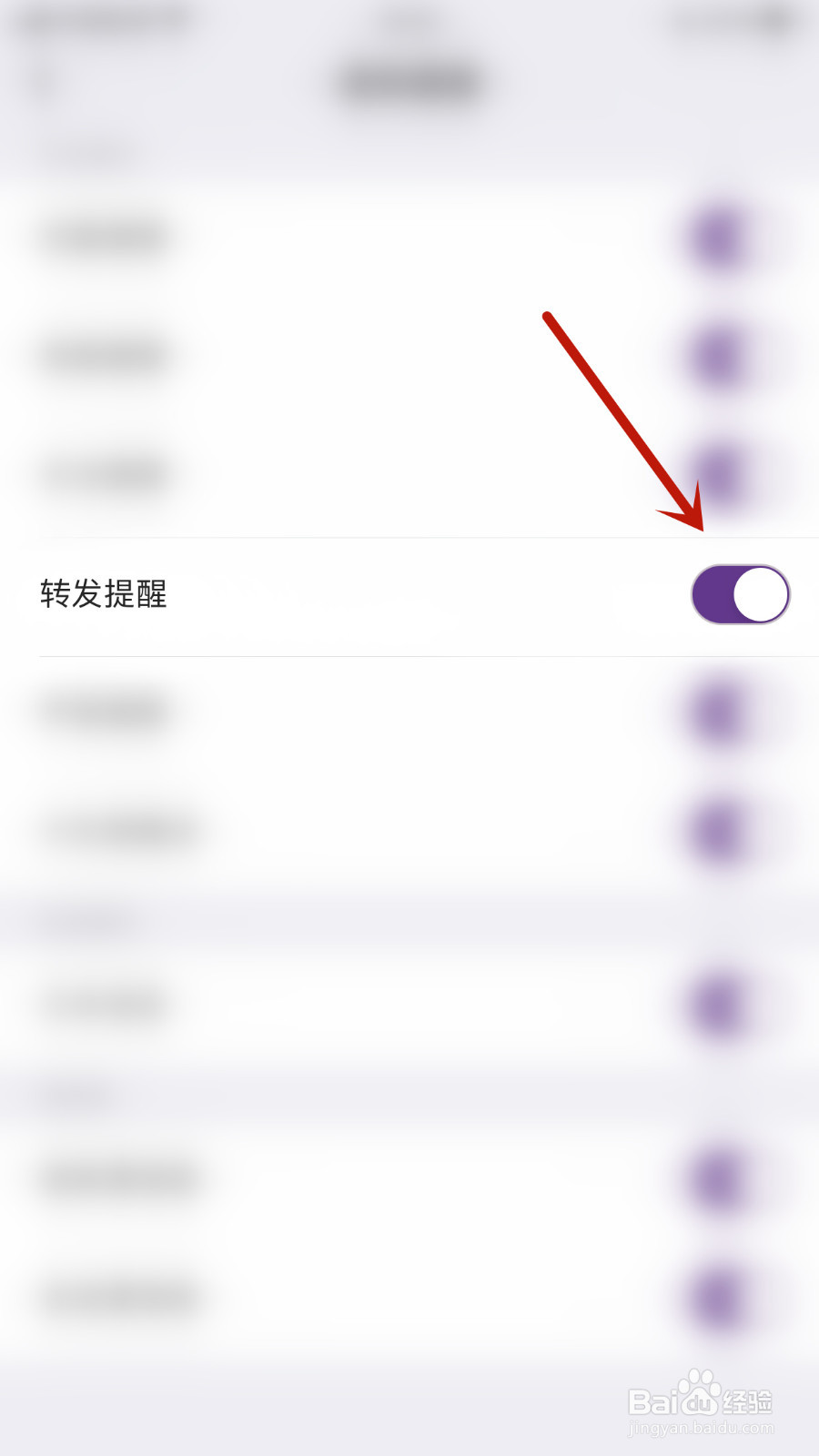Disable the 转发提醒 toggle switch
The height and width of the screenshot is (1456, 819).
point(739,593)
